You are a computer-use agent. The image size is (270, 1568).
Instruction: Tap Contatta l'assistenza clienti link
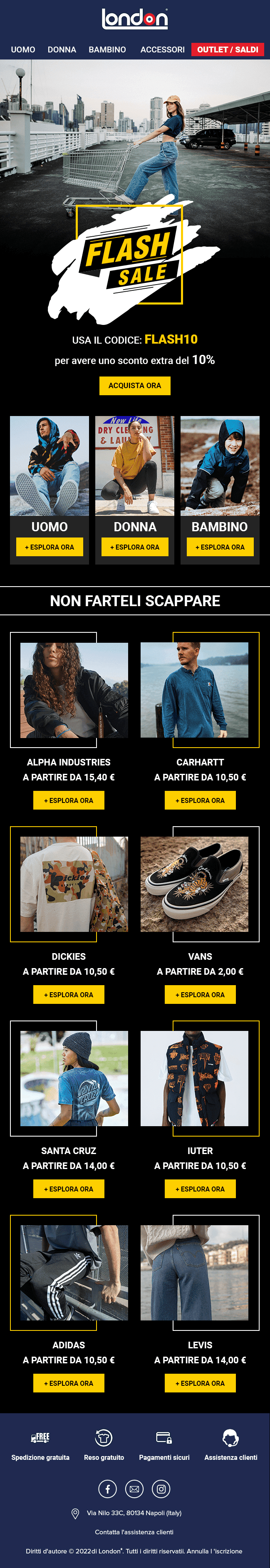134,1531
